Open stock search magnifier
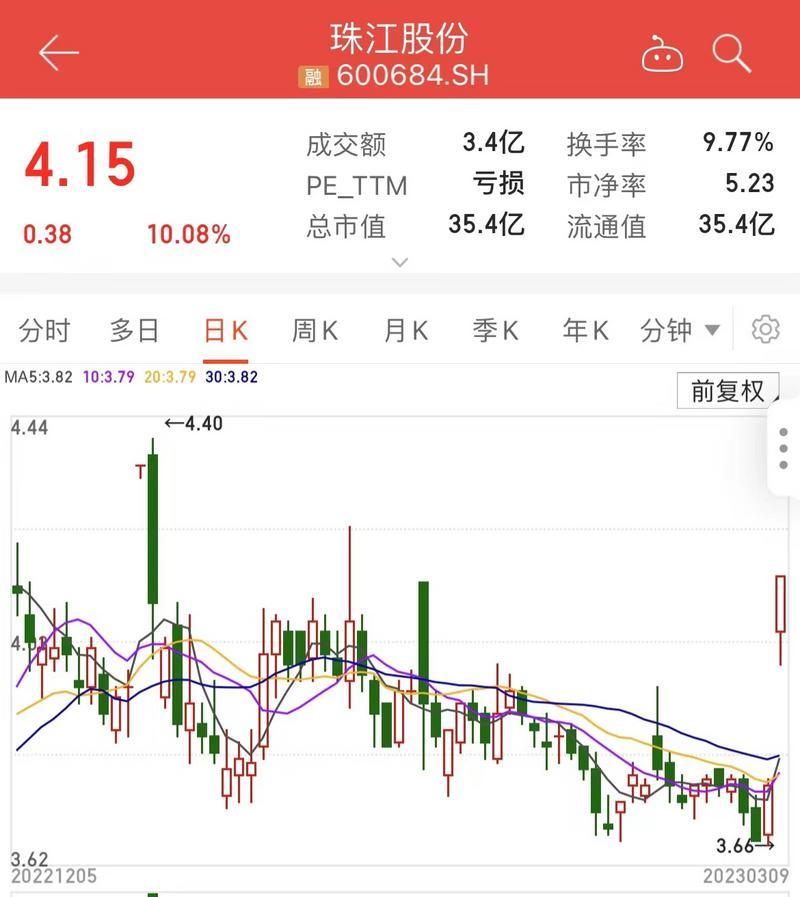This screenshot has height=897, width=800. pyautogui.click(x=732, y=54)
